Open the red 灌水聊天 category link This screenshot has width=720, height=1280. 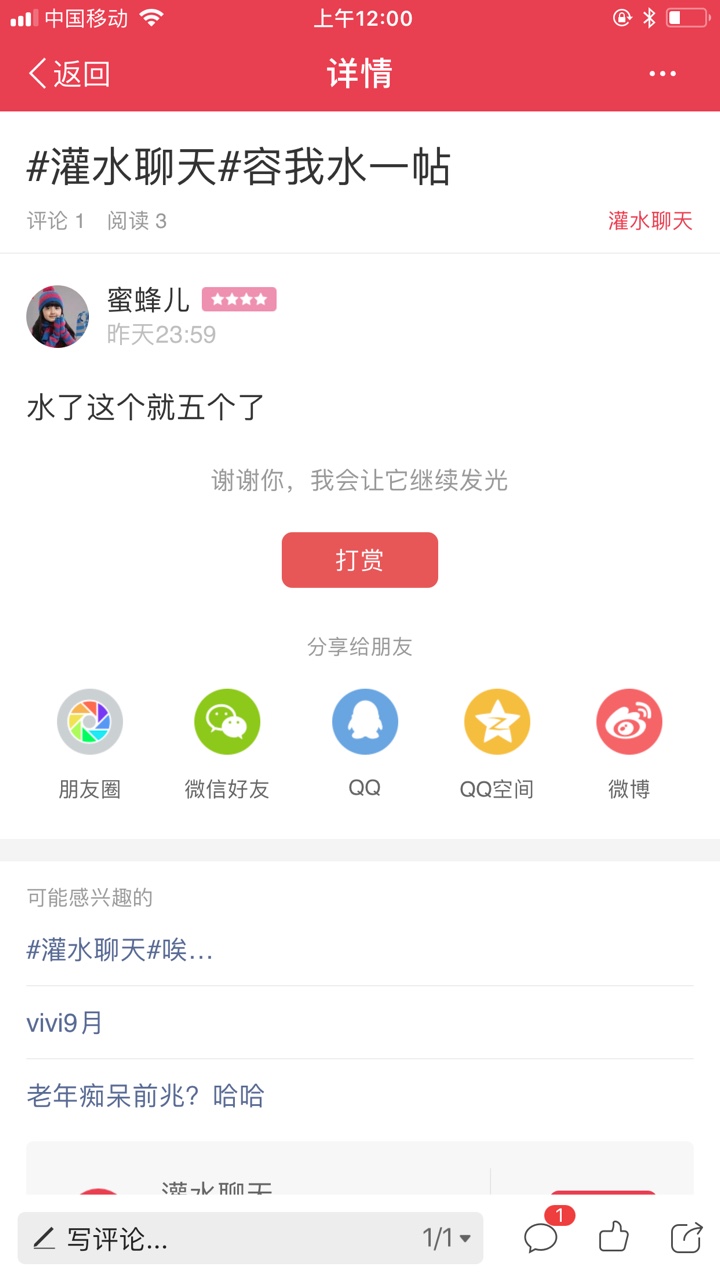(x=650, y=221)
